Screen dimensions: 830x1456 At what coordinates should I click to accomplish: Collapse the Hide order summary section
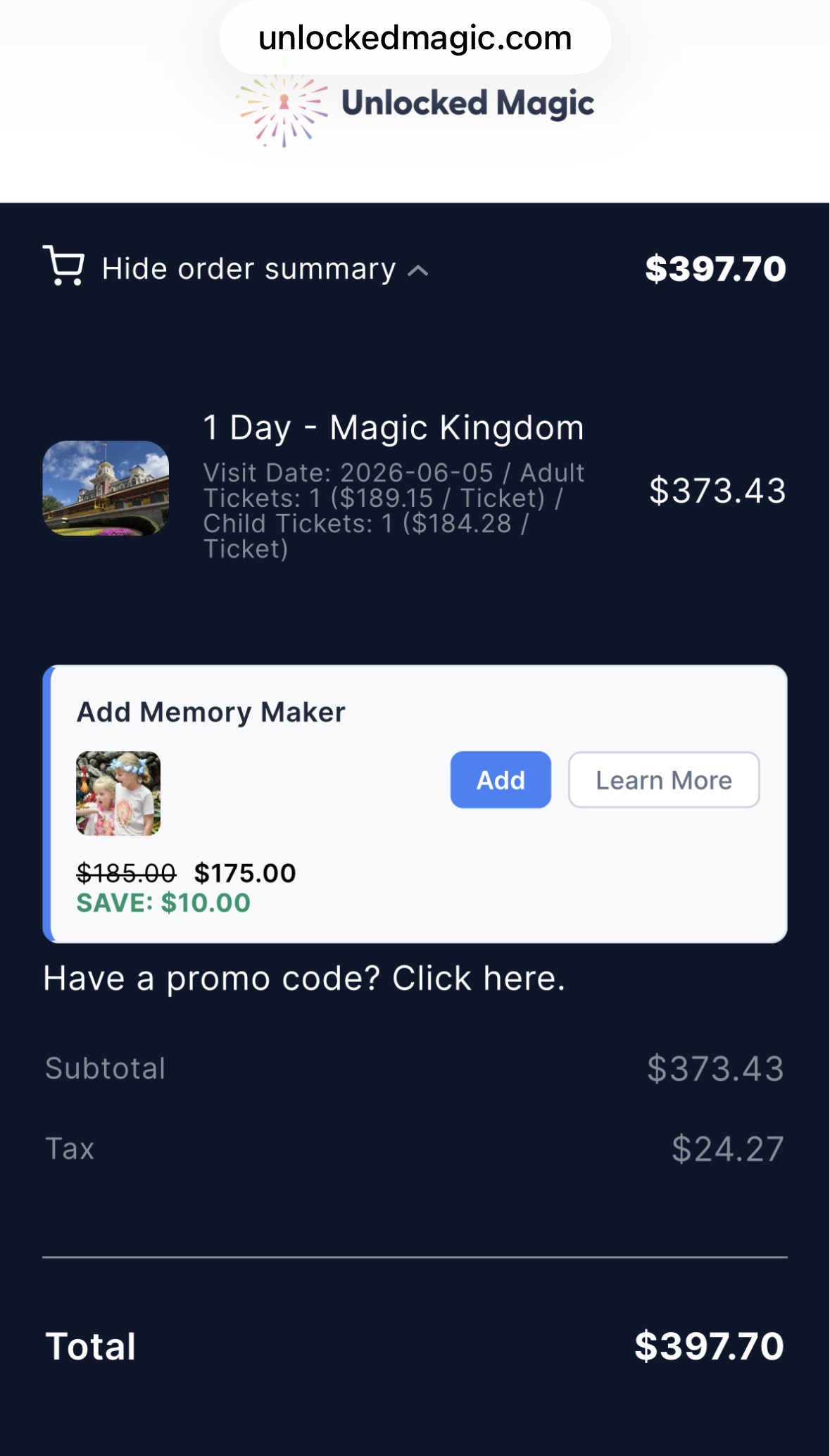point(249,269)
